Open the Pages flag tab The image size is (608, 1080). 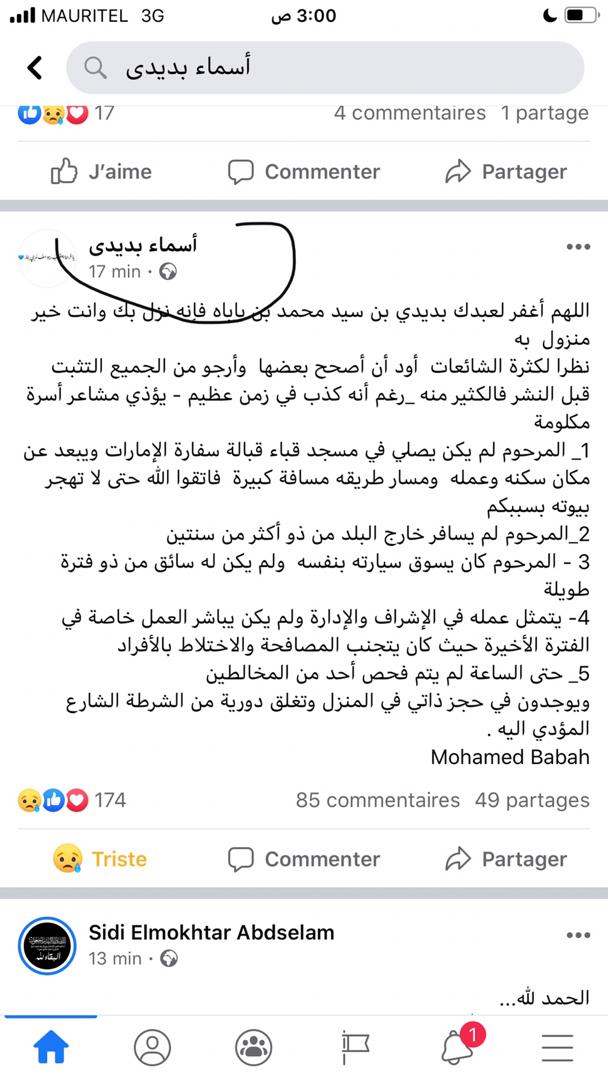[355, 1046]
